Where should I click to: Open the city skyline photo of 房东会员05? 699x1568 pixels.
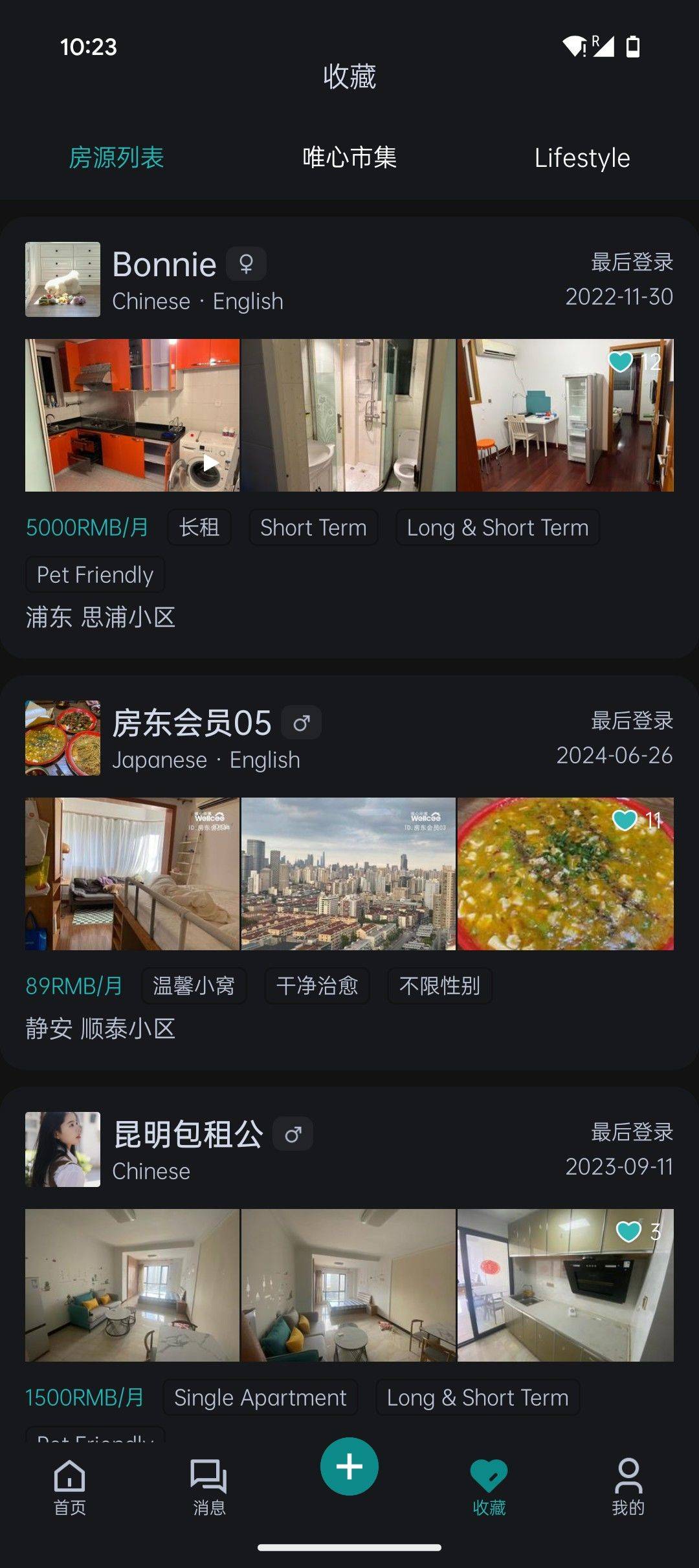pyautogui.click(x=348, y=874)
